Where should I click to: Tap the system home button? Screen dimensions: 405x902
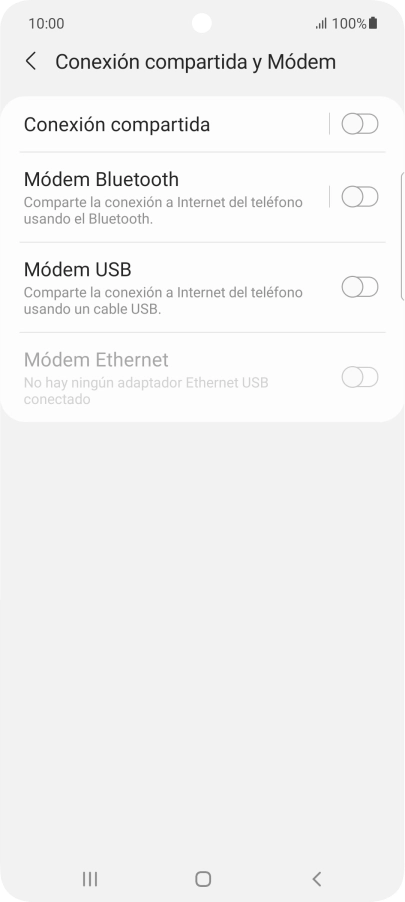[x=202, y=878]
